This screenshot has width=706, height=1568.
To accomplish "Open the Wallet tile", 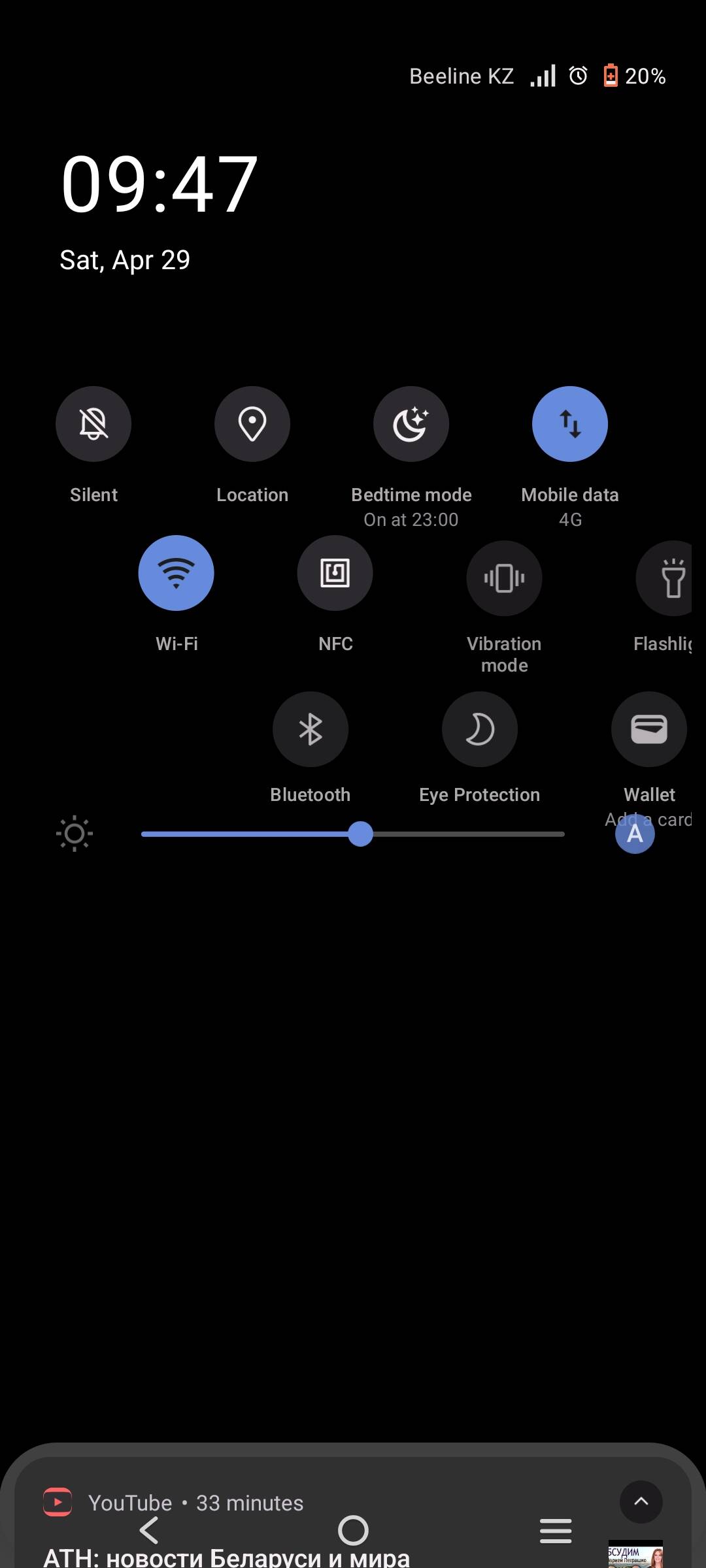I will pyautogui.click(x=649, y=729).
